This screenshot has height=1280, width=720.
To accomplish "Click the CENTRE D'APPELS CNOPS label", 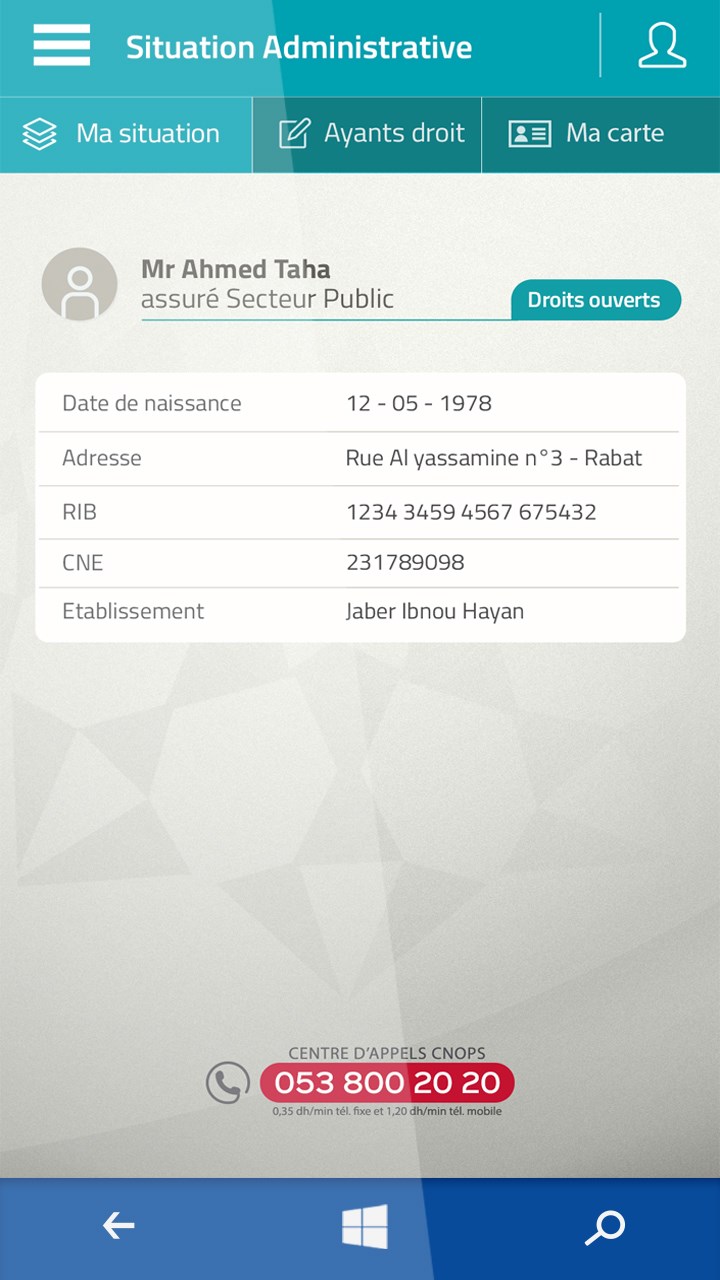I will tap(386, 1052).
